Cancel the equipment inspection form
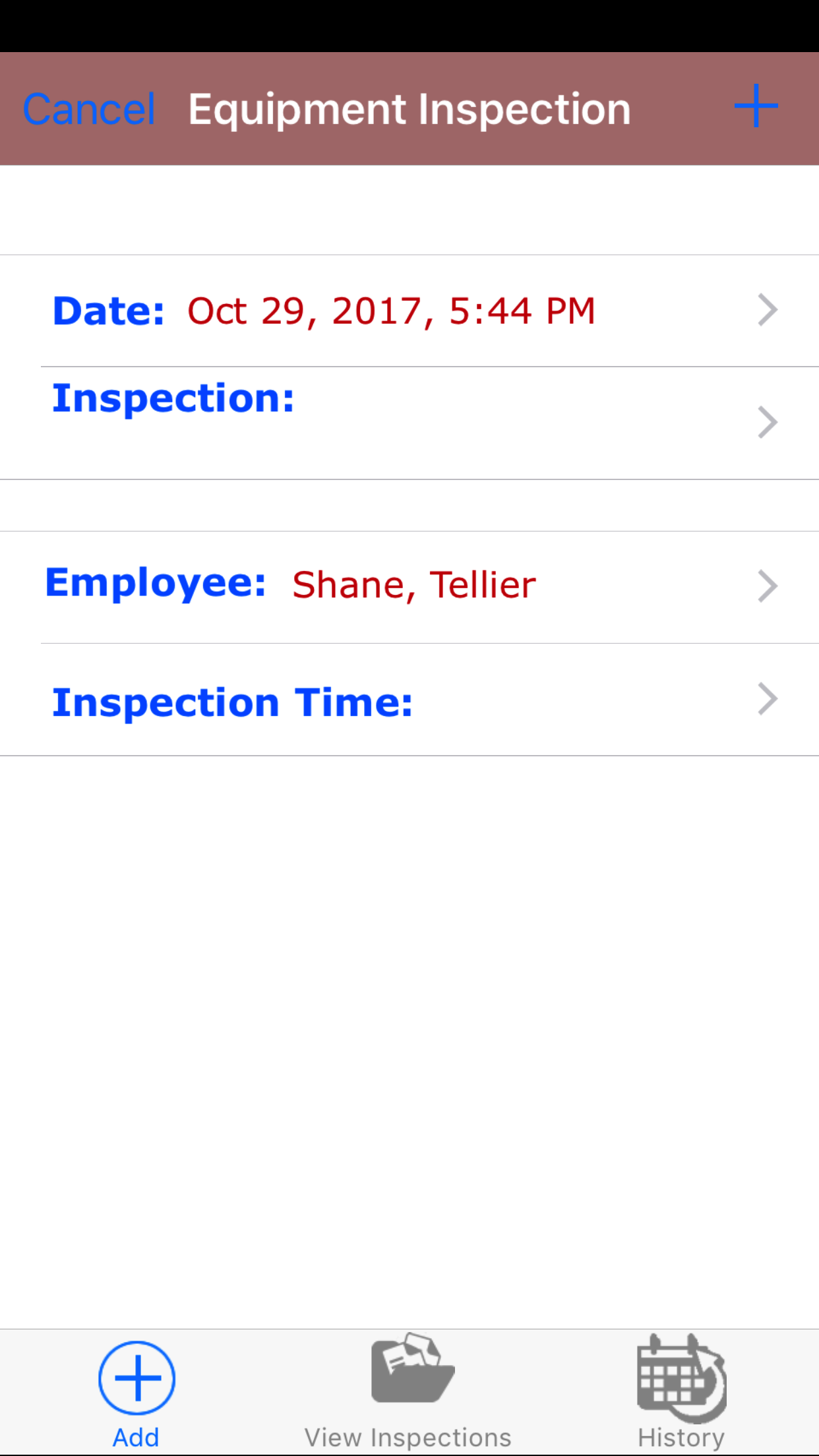 pos(89,109)
